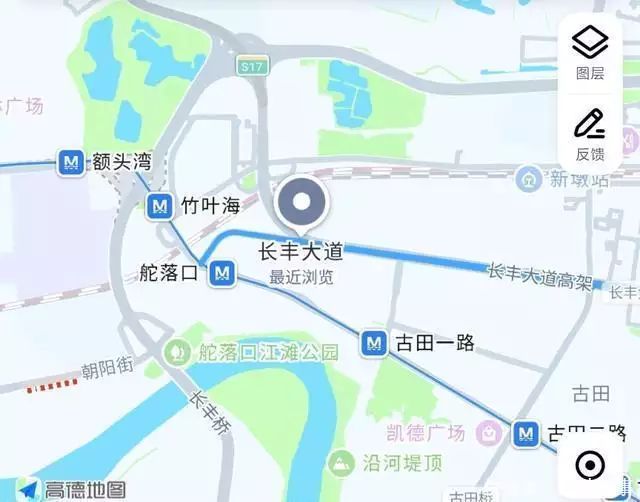Open the 沿河堤顶 scenic spot marker

pos(342,462)
